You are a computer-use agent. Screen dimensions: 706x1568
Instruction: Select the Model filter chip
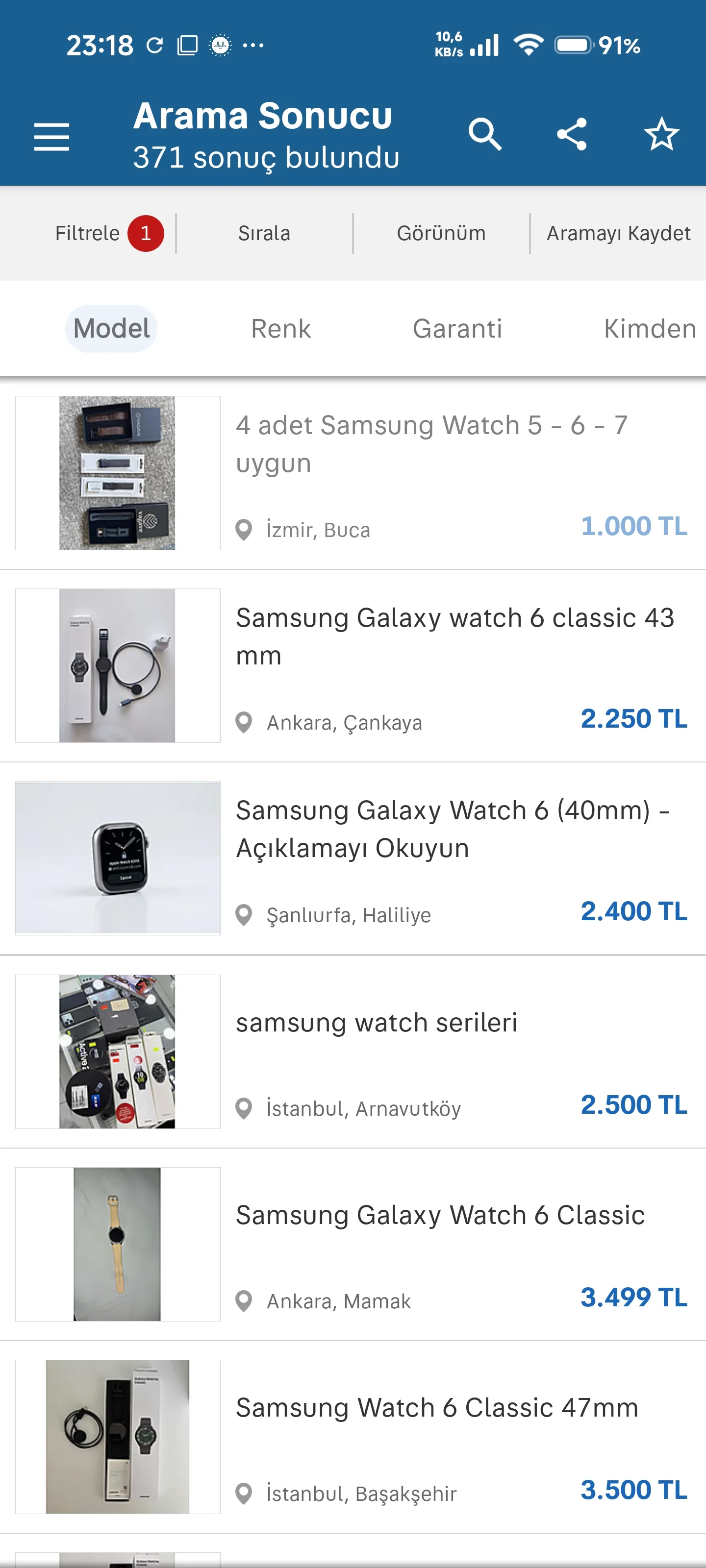click(111, 329)
